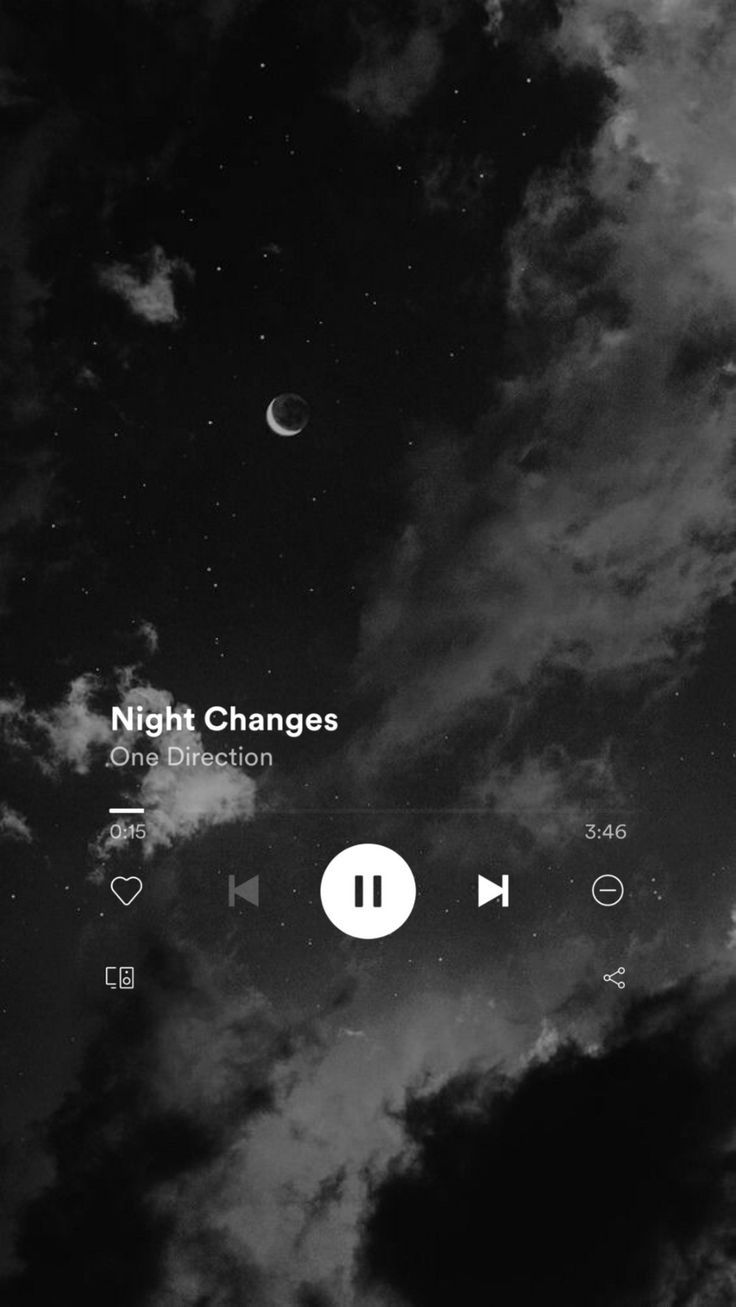Click the 3:46 total duration label
The image size is (736, 1307).
coord(606,831)
